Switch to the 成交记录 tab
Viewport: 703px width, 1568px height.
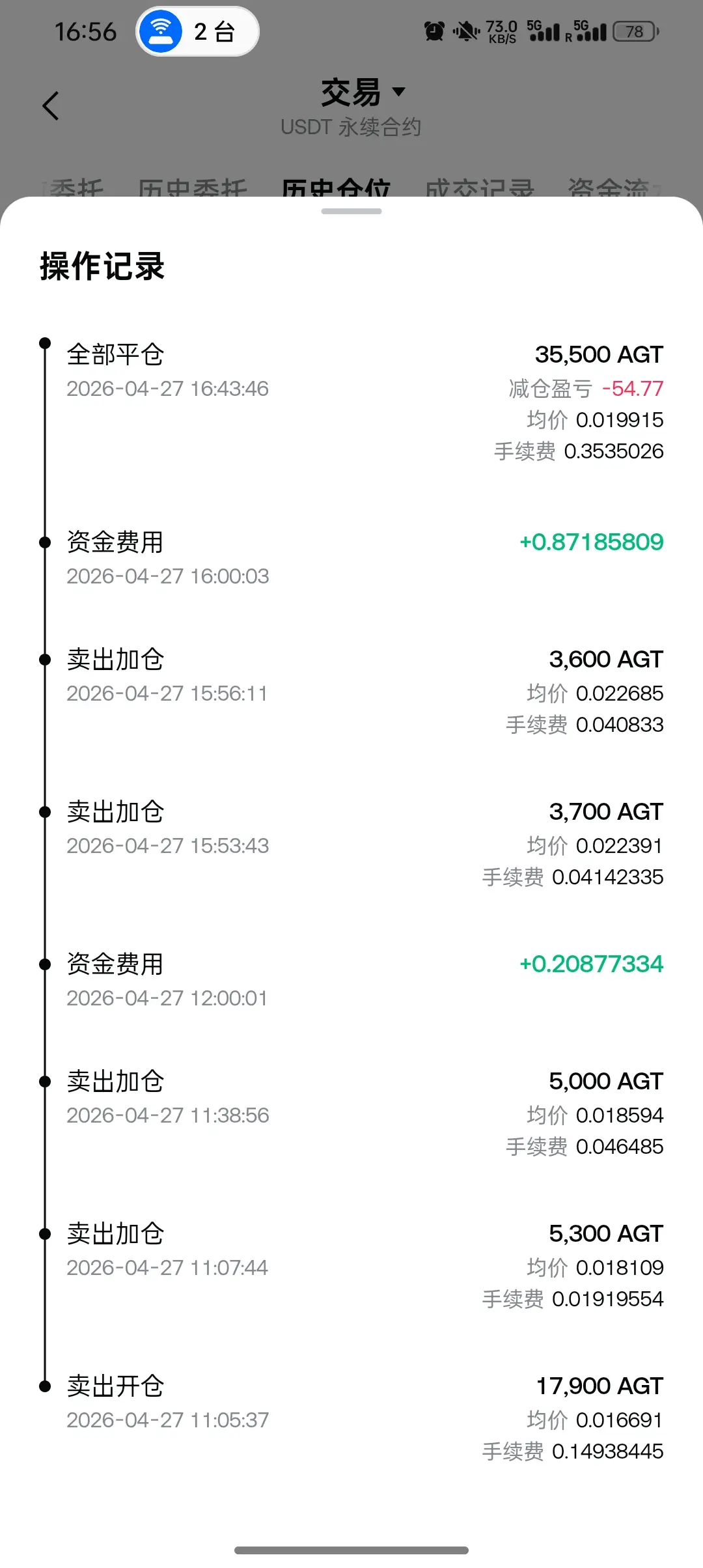pos(480,188)
